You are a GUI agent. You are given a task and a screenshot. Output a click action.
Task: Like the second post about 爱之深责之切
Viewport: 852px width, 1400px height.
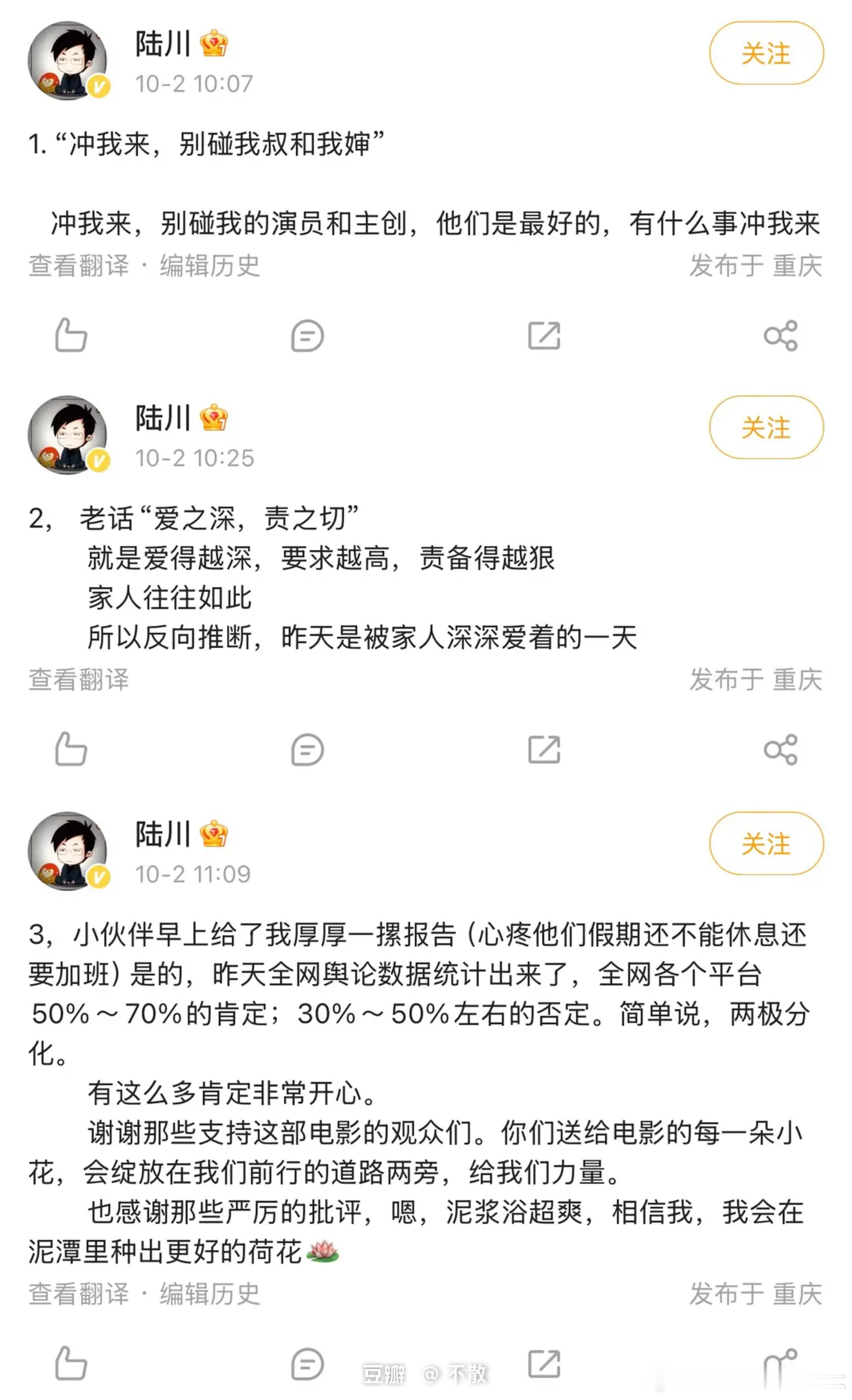[71, 751]
